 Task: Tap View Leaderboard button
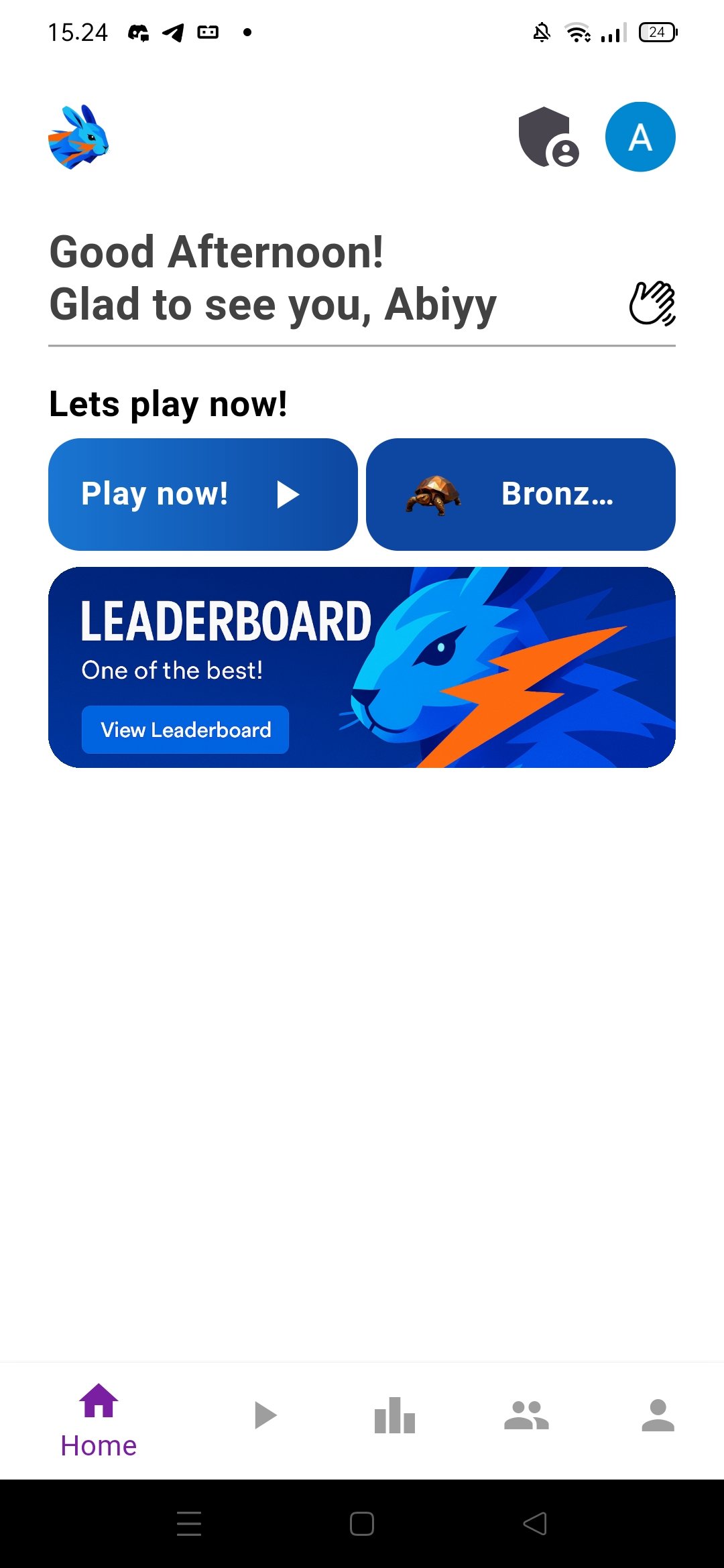click(x=186, y=730)
